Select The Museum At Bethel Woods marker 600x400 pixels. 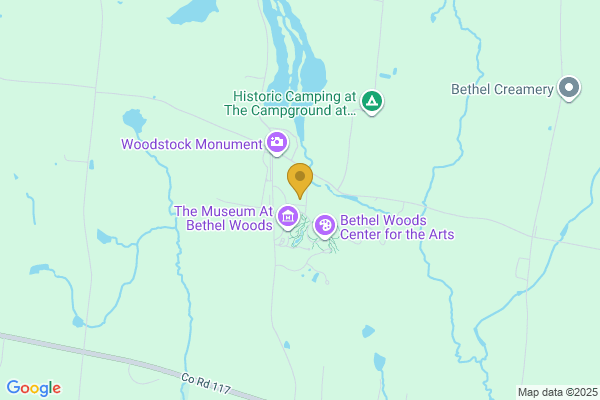tap(288, 216)
